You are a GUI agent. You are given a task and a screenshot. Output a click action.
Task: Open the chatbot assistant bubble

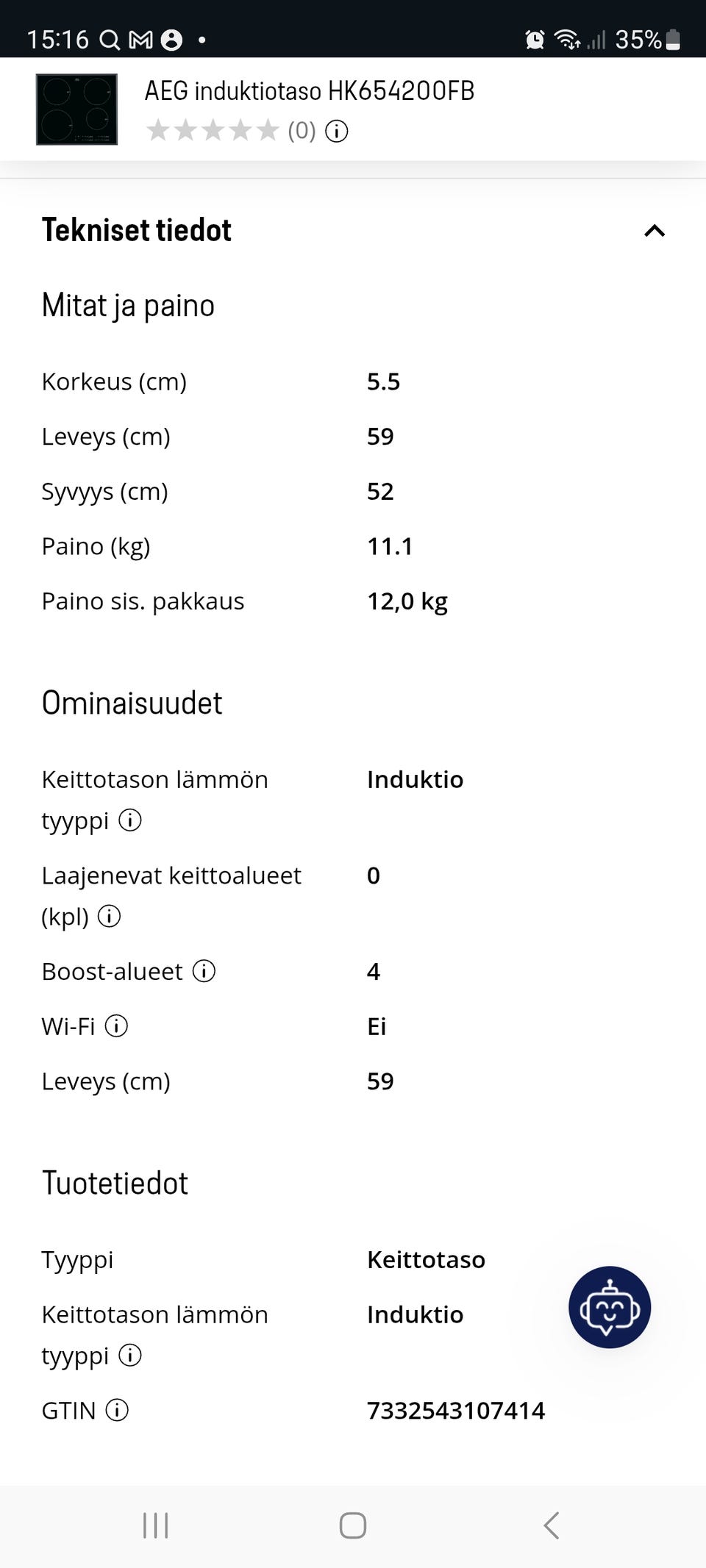coord(609,1307)
